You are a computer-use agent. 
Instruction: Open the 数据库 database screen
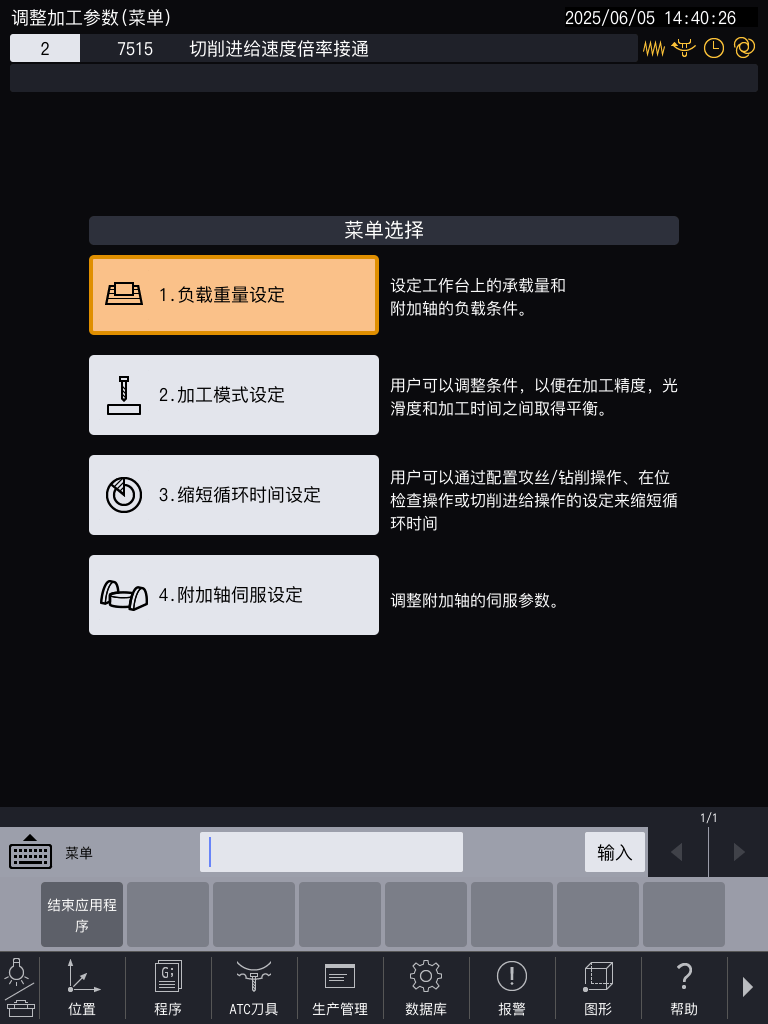(425, 987)
